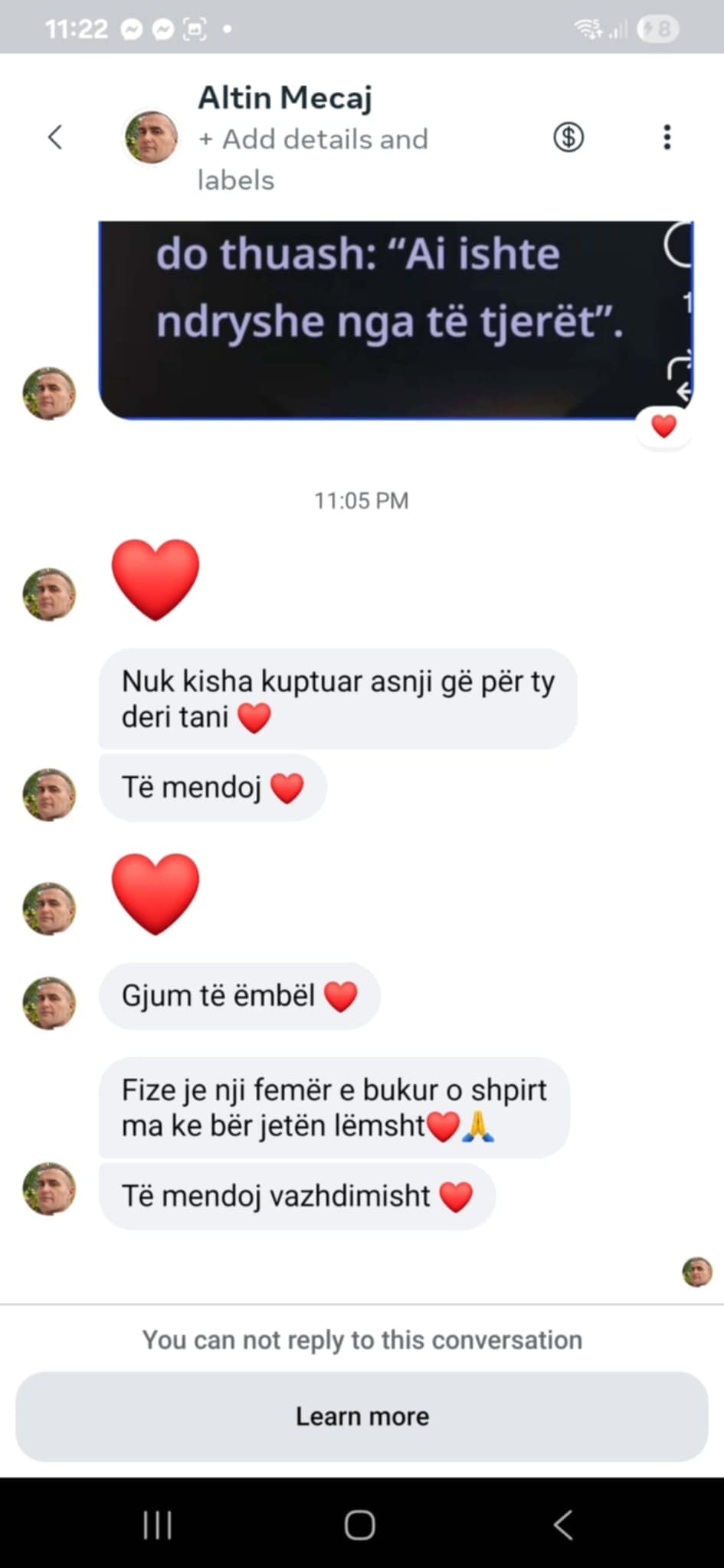Go back from the Altin Mecaj conversation
The width and height of the screenshot is (724, 1568).
point(55,138)
